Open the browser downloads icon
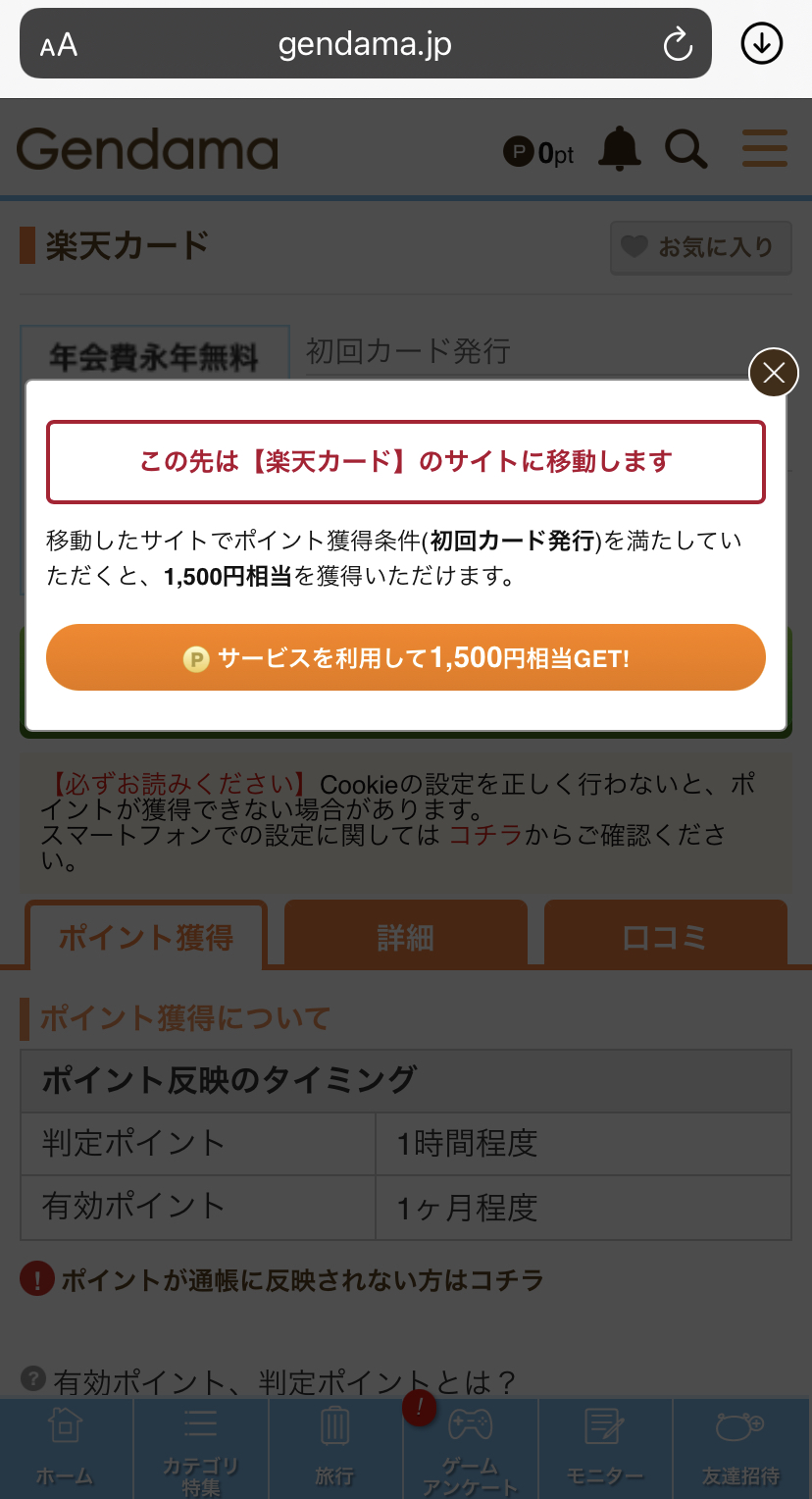Viewport: 812px width, 1499px height. [x=762, y=43]
